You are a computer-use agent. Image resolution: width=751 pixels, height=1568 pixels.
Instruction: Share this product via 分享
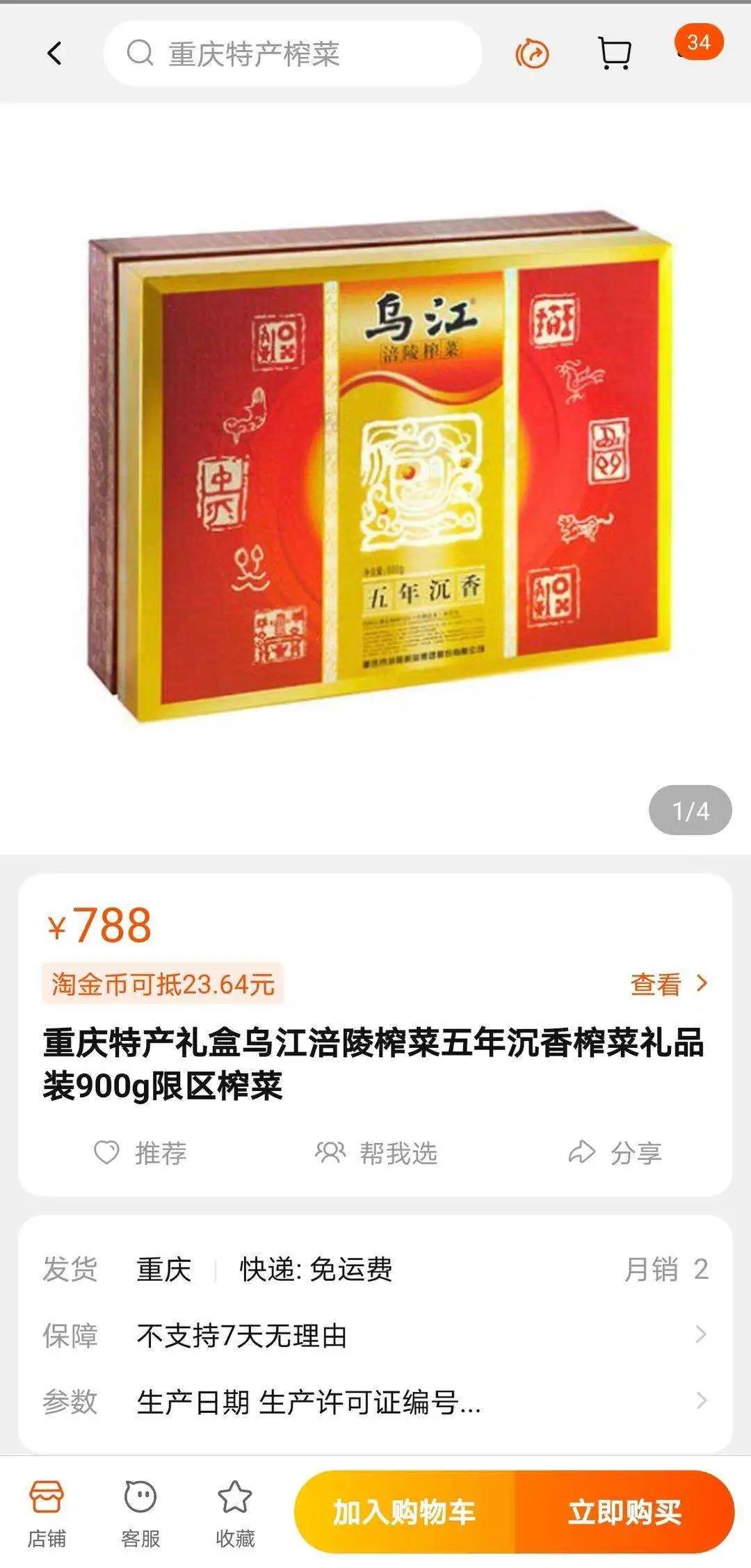(615, 1153)
